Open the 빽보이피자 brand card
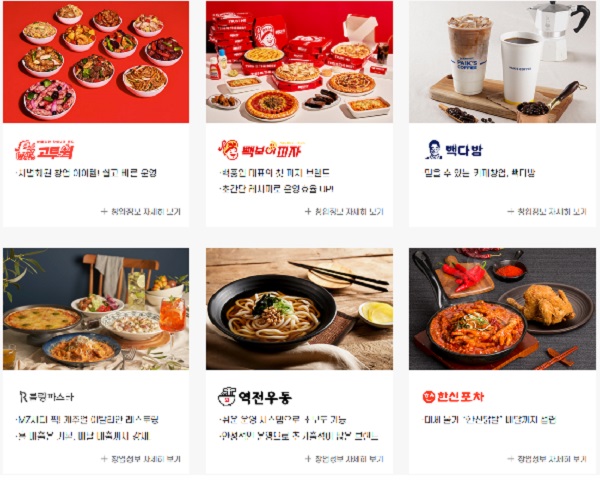This screenshot has height=483, width=600. point(299,62)
